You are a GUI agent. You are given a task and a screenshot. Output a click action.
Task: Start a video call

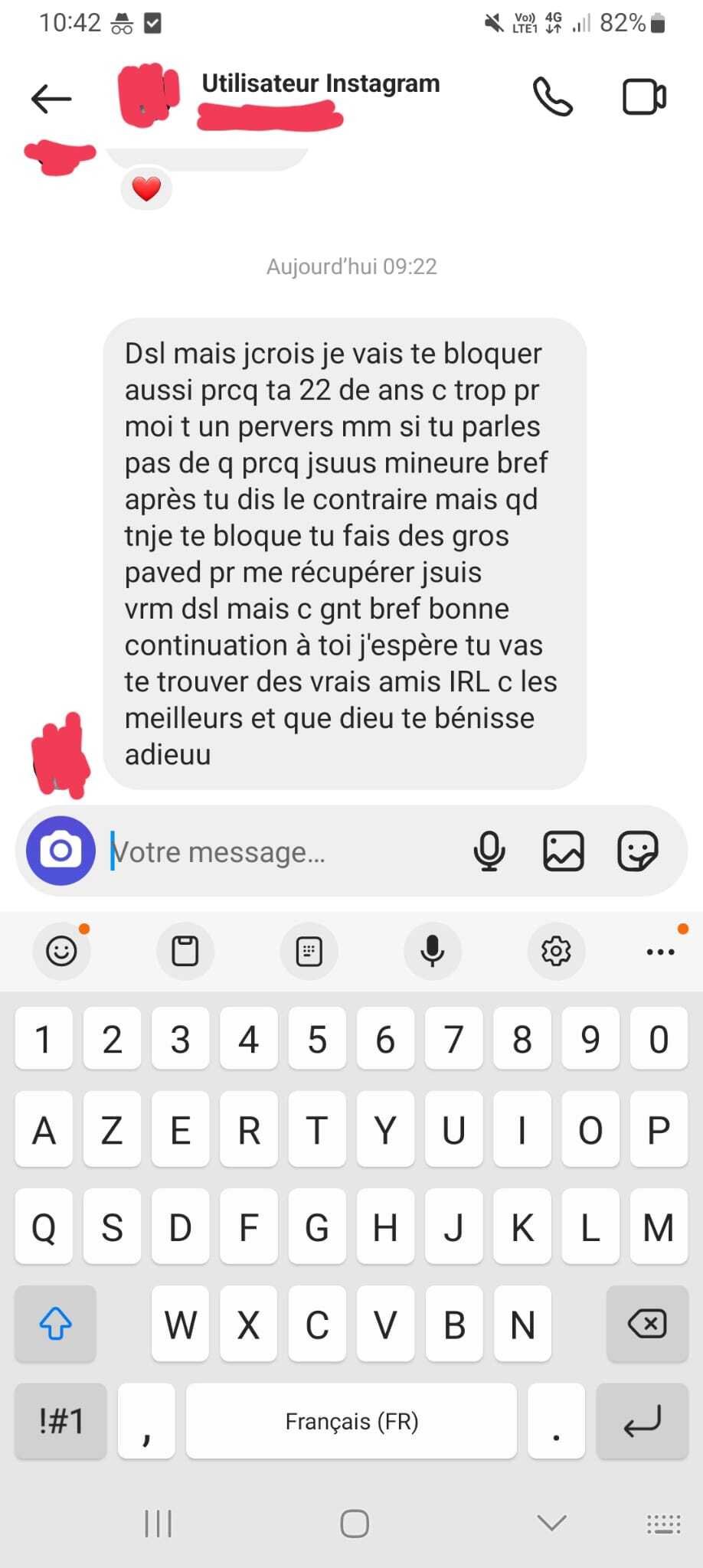pyautogui.click(x=643, y=97)
